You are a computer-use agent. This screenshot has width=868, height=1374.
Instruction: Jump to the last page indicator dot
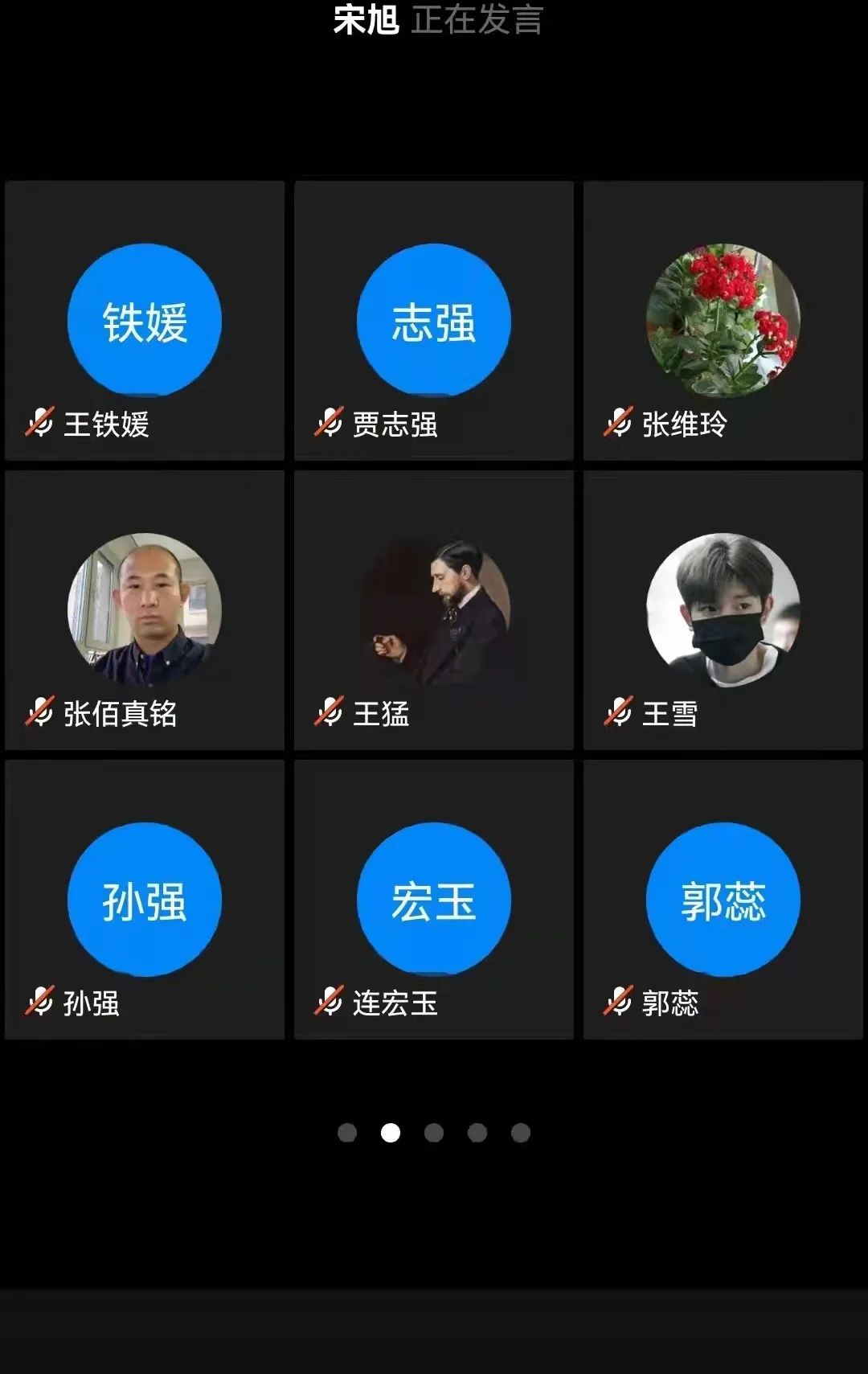pos(521,1133)
